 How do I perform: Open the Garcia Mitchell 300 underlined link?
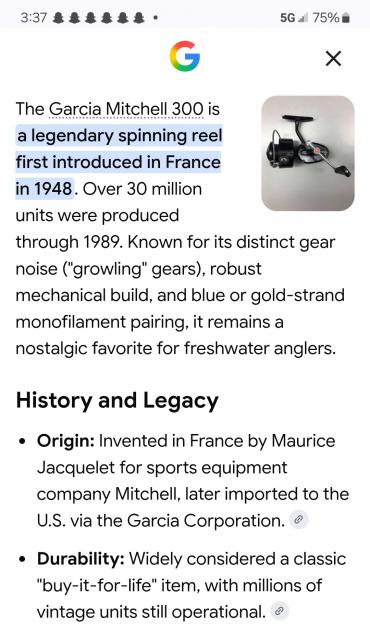click(x=126, y=109)
